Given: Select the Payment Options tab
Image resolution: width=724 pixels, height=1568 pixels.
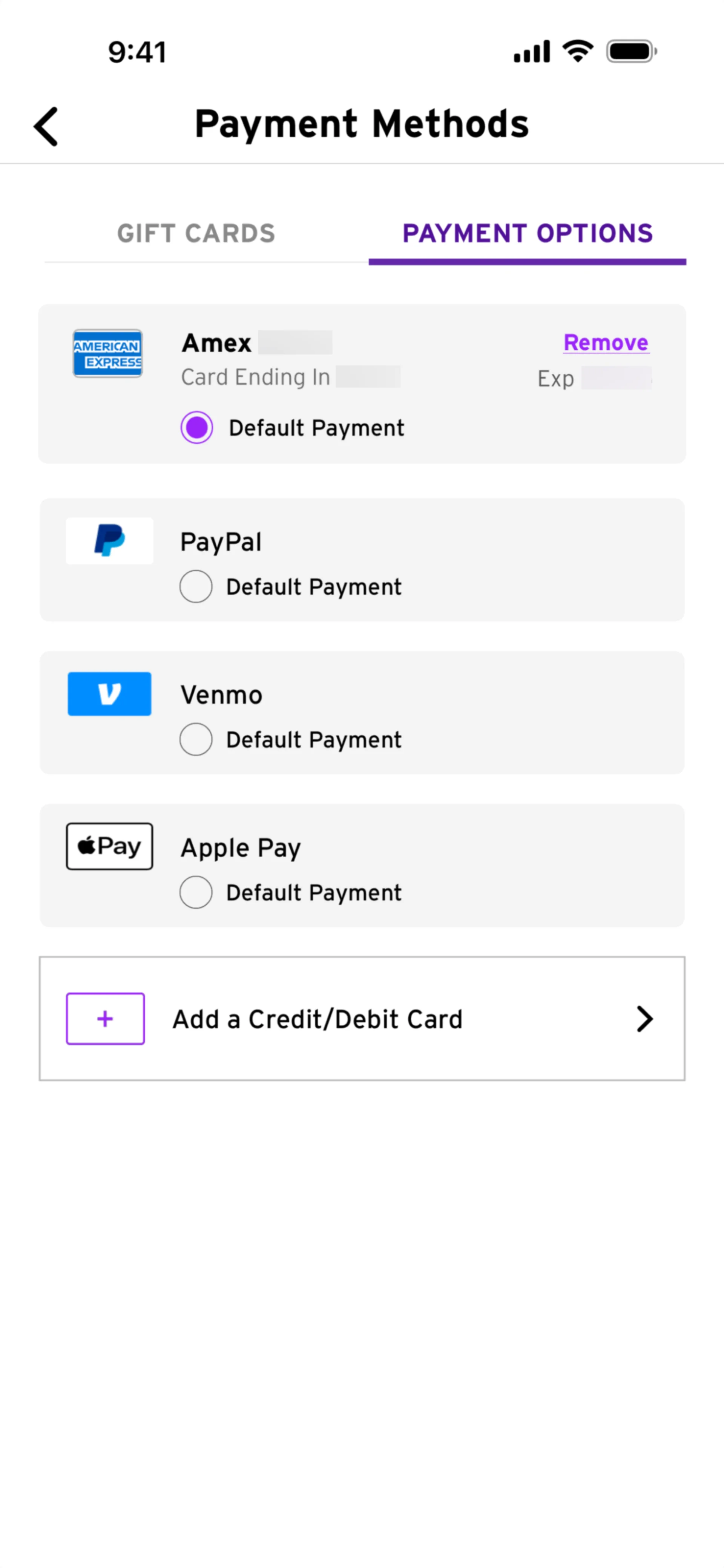Looking at the screenshot, I should [x=527, y=234].
